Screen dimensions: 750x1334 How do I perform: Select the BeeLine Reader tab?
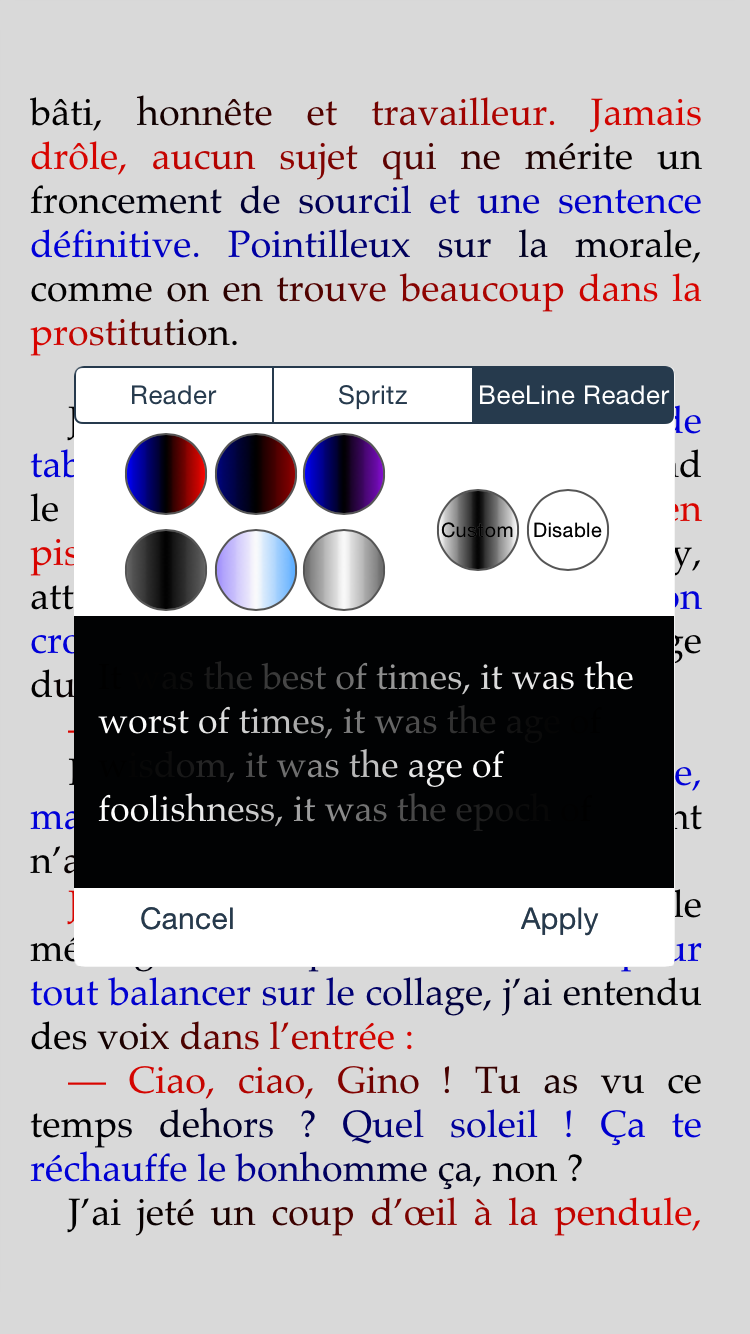click(573, 395)
